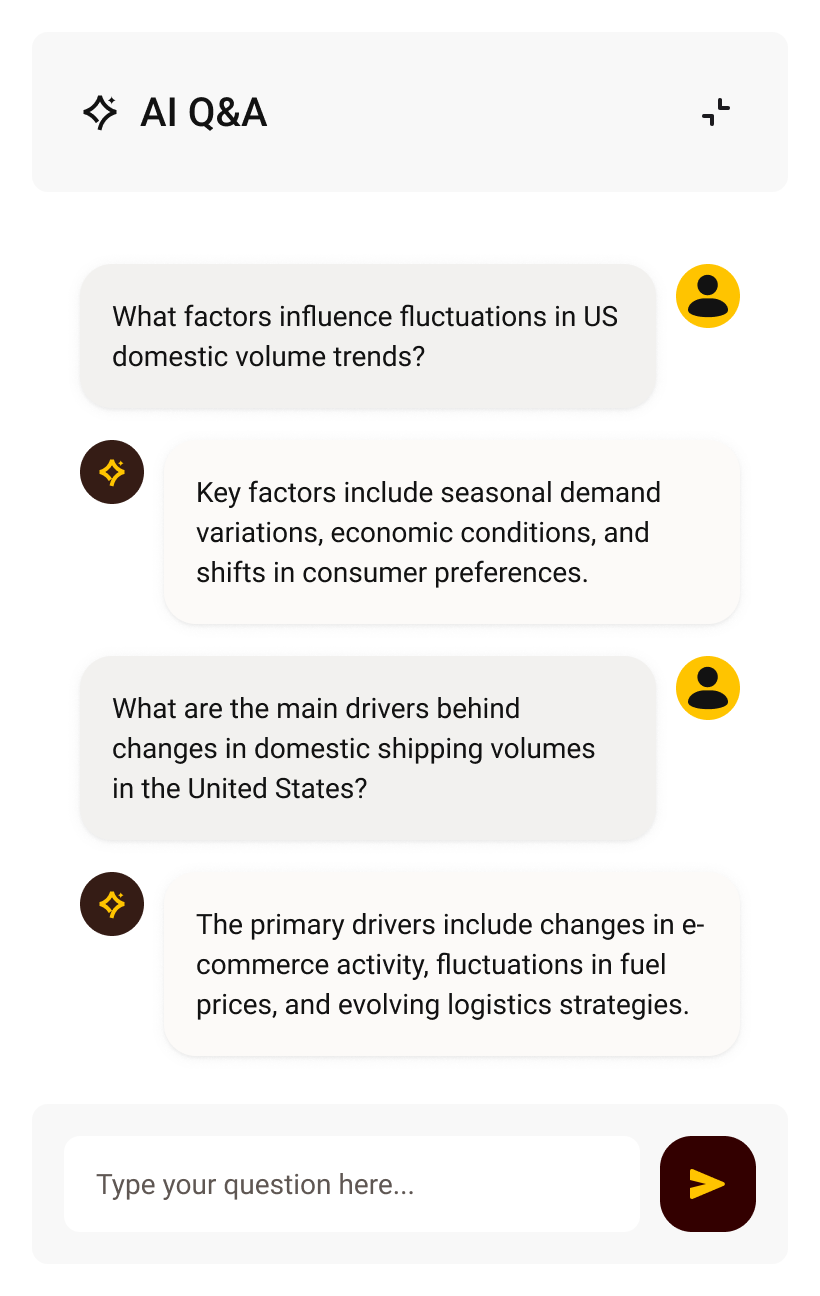
Task: Tap the Type your question here field
Action: coord(351,1184)
